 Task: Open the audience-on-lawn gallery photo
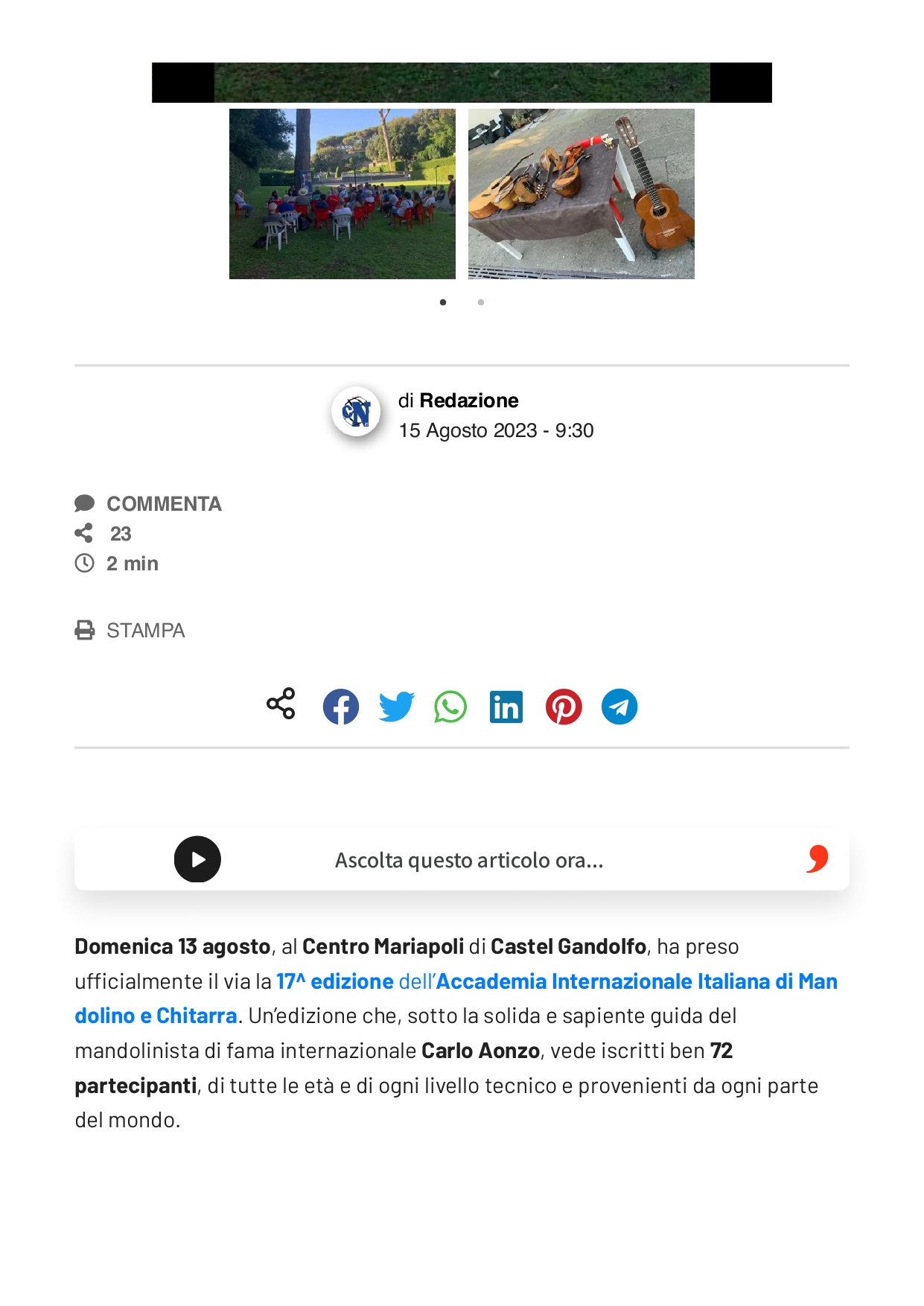tap(342, 194)
